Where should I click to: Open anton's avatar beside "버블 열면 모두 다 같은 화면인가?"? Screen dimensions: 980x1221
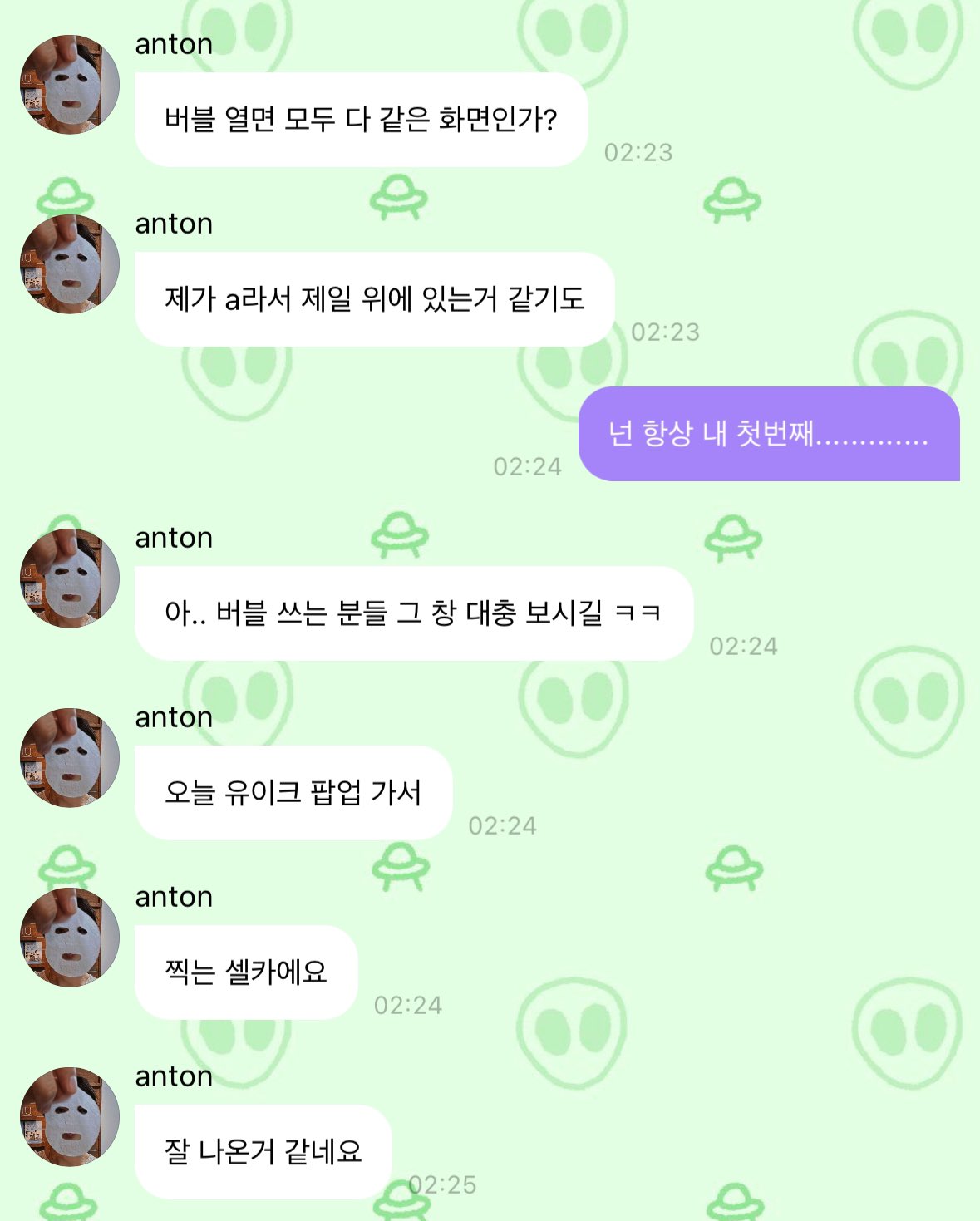coord(70,85)
